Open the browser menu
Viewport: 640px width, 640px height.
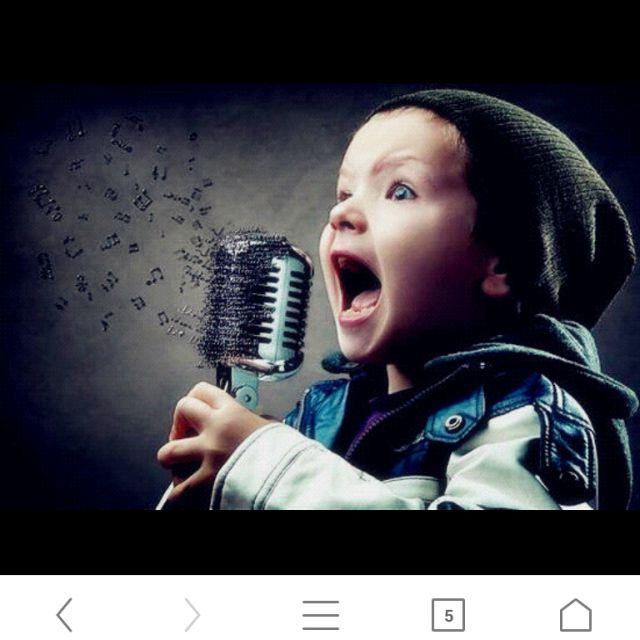pyautogui.click(x=320, y=615)
